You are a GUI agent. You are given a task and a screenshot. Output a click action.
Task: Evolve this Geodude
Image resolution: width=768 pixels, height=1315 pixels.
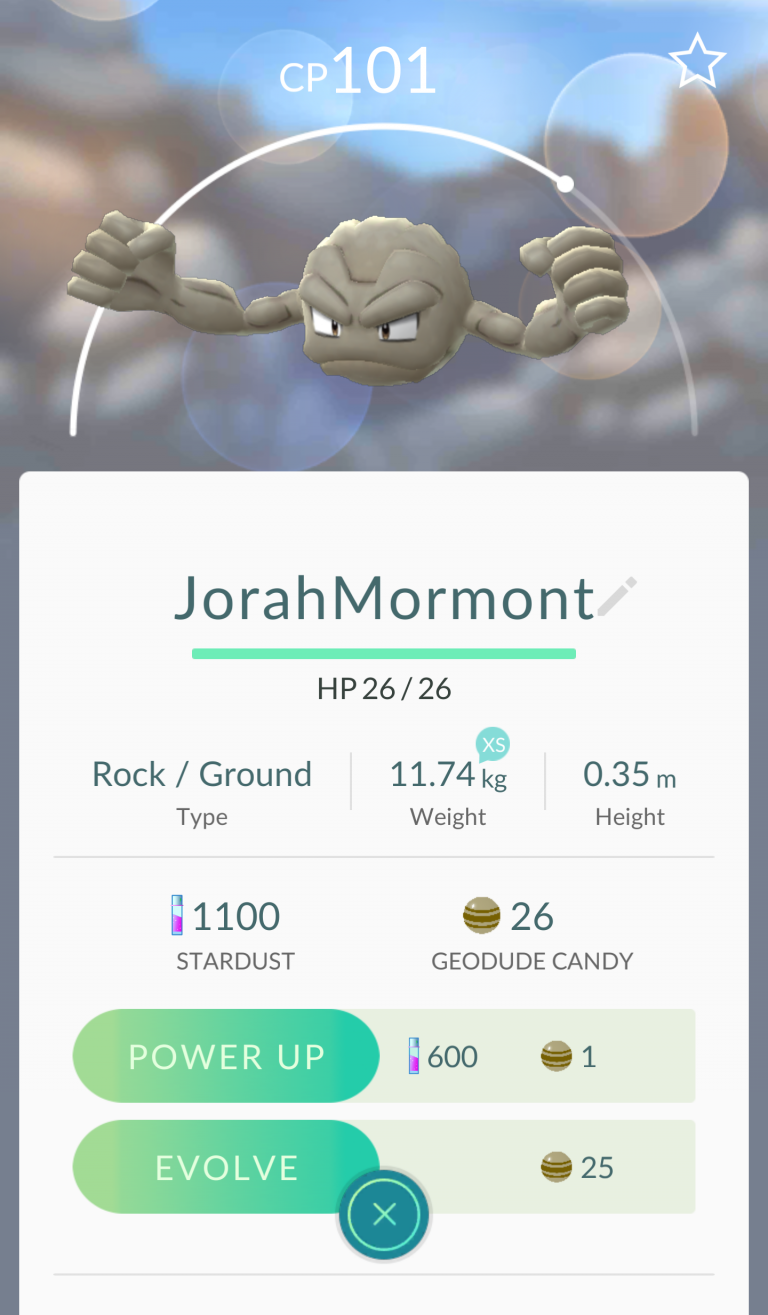point(226,1166)
